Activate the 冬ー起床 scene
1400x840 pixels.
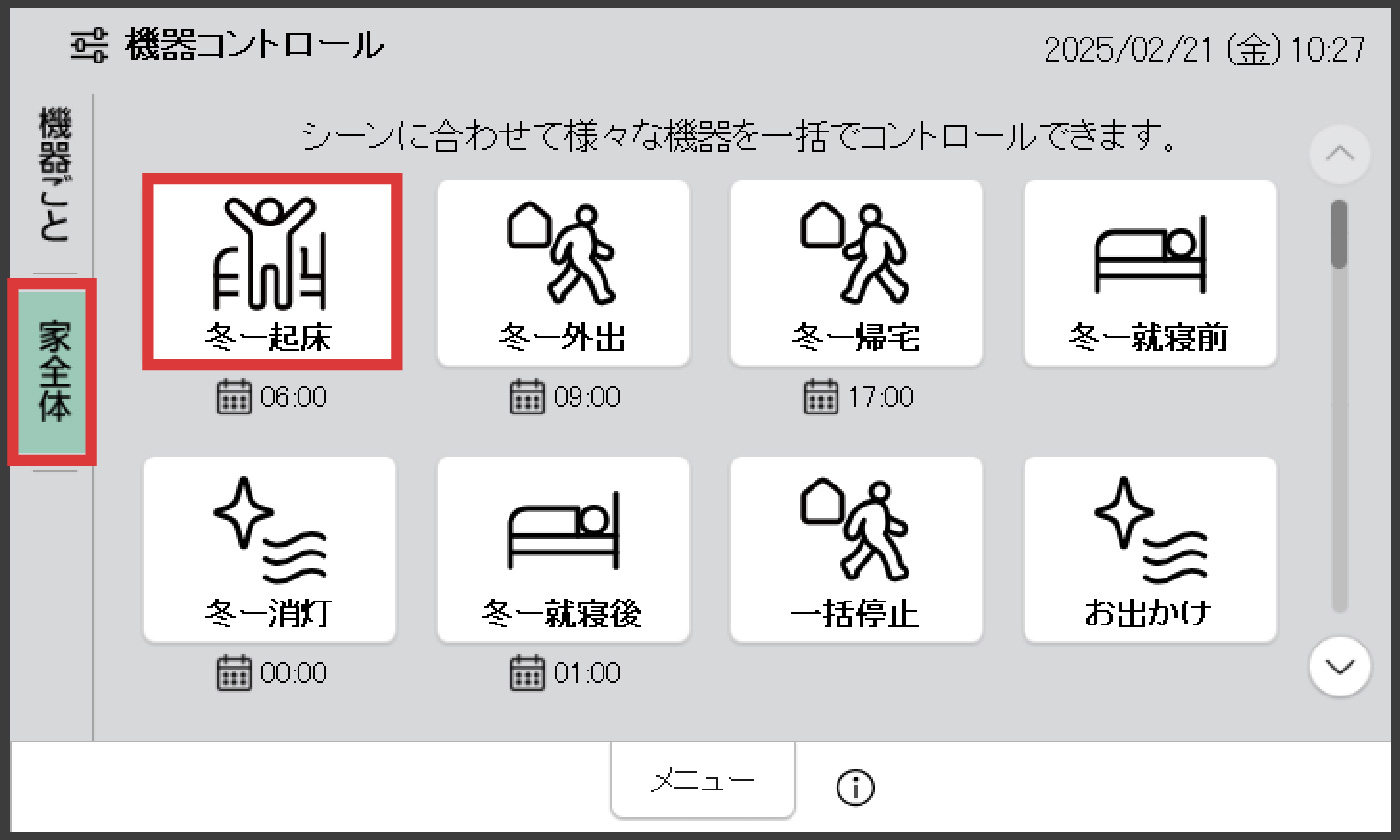pyautogui.click(x=272, y=272)
